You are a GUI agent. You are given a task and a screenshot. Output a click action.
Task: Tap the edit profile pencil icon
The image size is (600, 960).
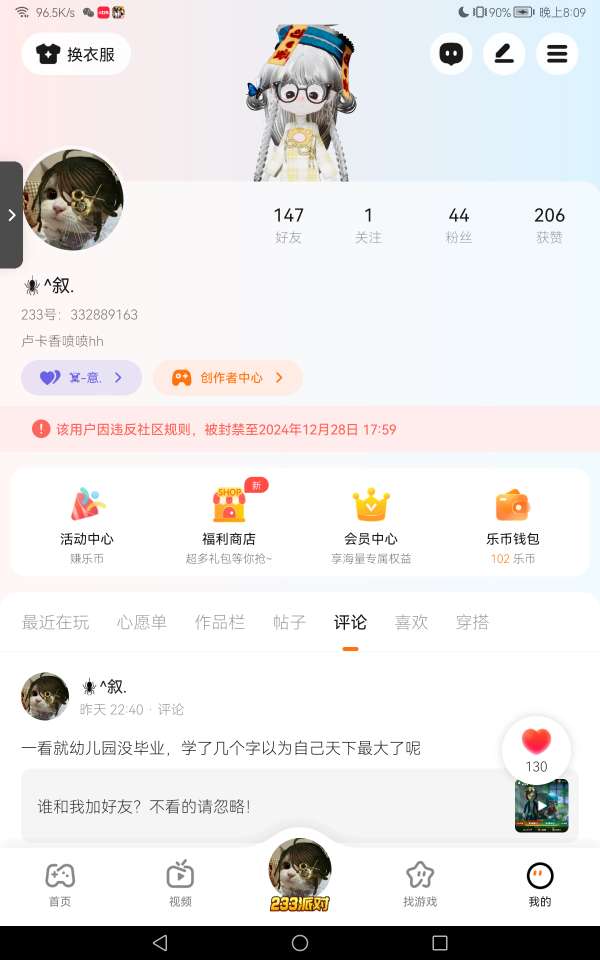click(x=504, y=54)
